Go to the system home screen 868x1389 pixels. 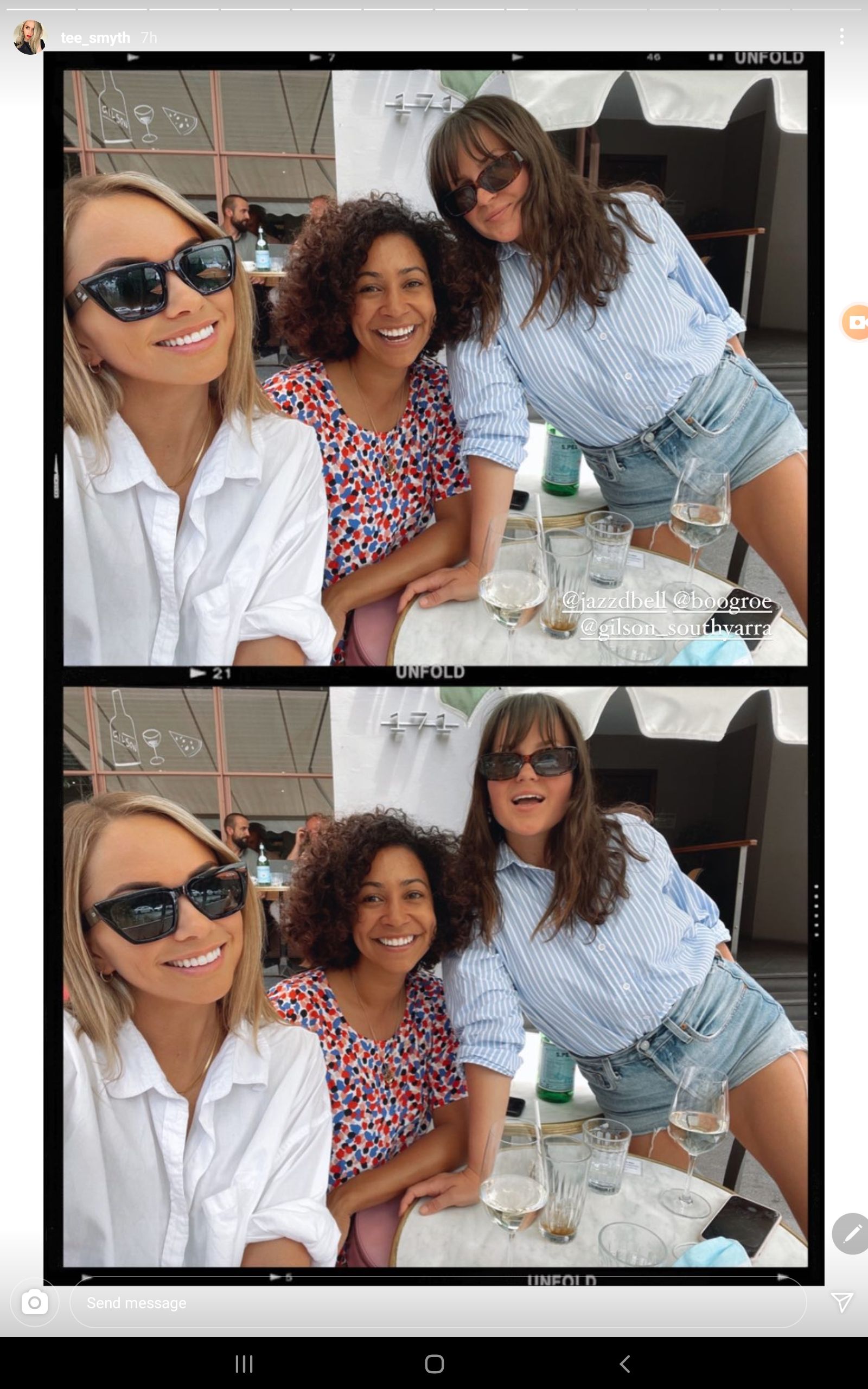(434, 1363)
